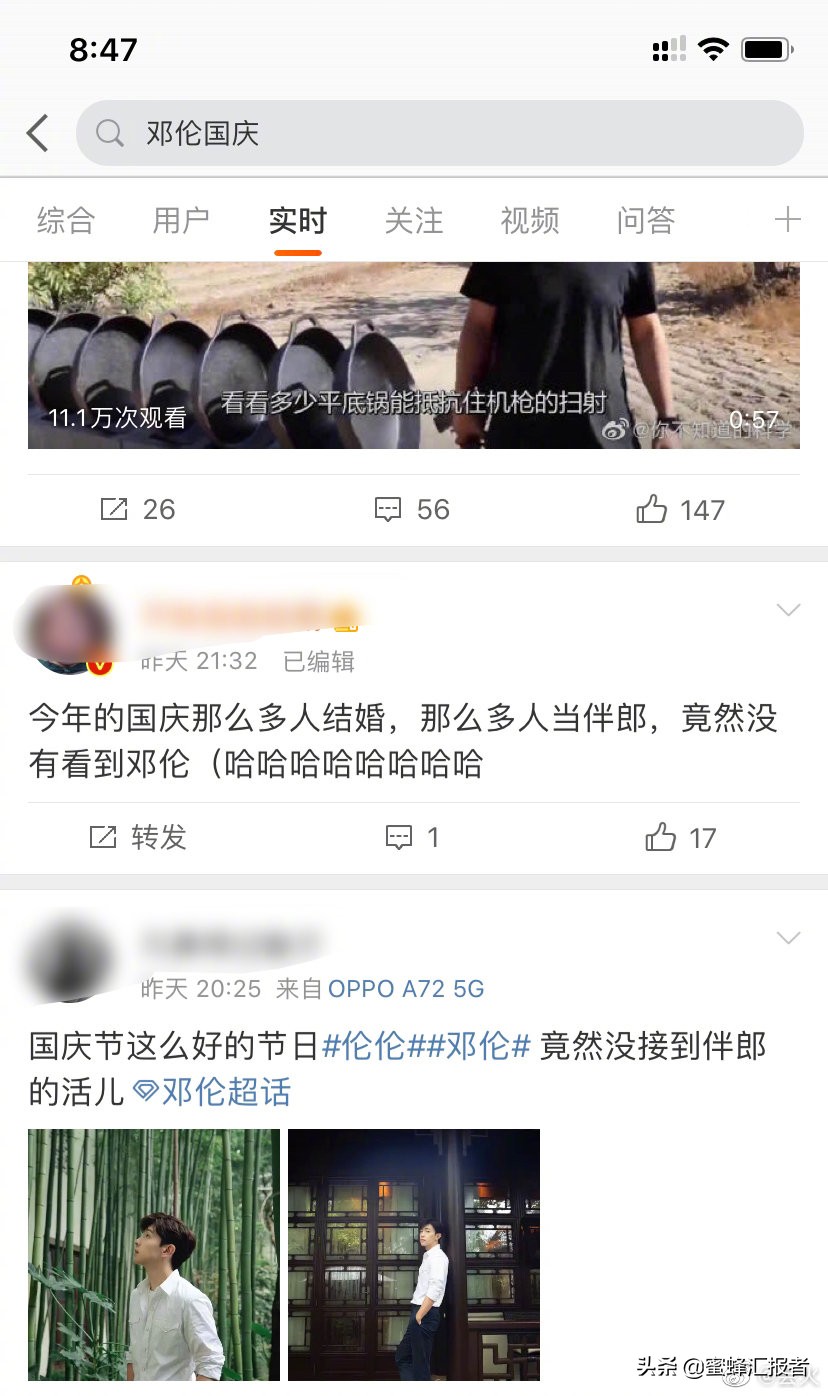
Task: Switch to the 用户 tab
Action: coord(181,220)
